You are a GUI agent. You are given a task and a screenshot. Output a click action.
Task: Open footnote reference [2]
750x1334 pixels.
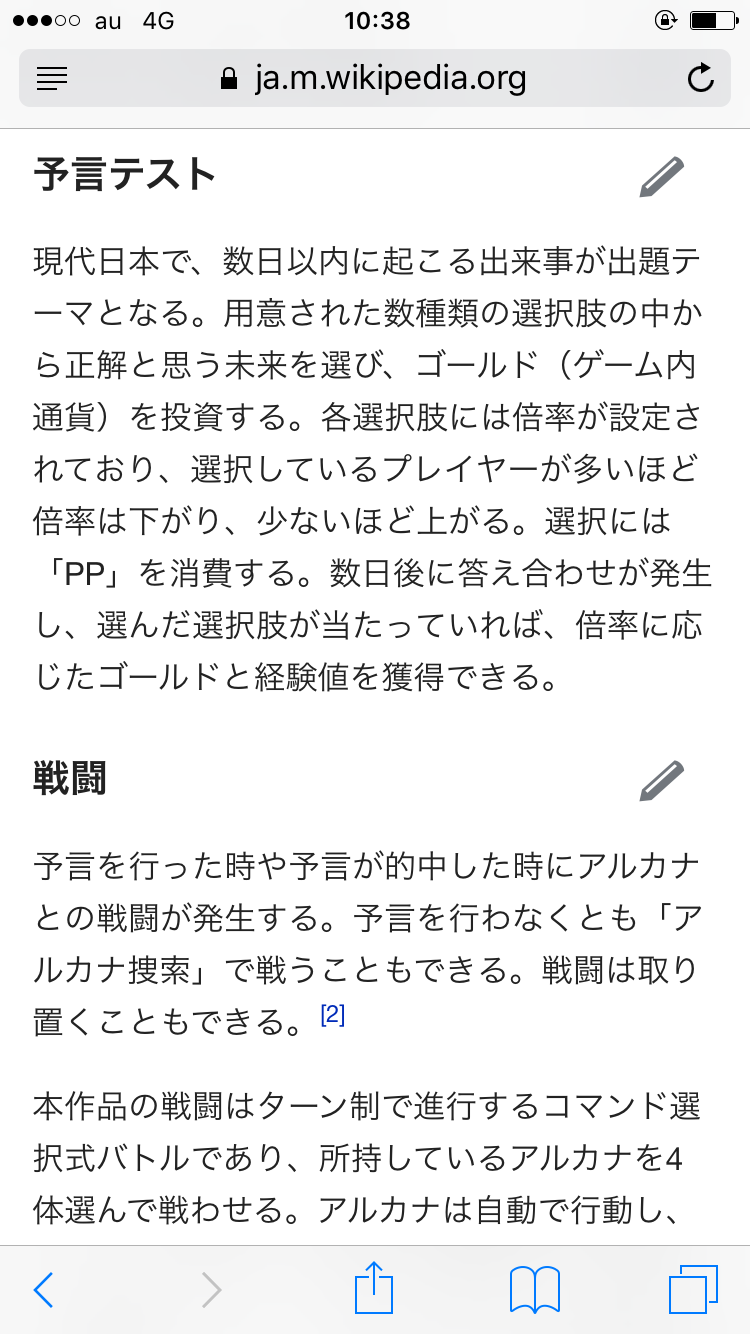(332, 1016)
